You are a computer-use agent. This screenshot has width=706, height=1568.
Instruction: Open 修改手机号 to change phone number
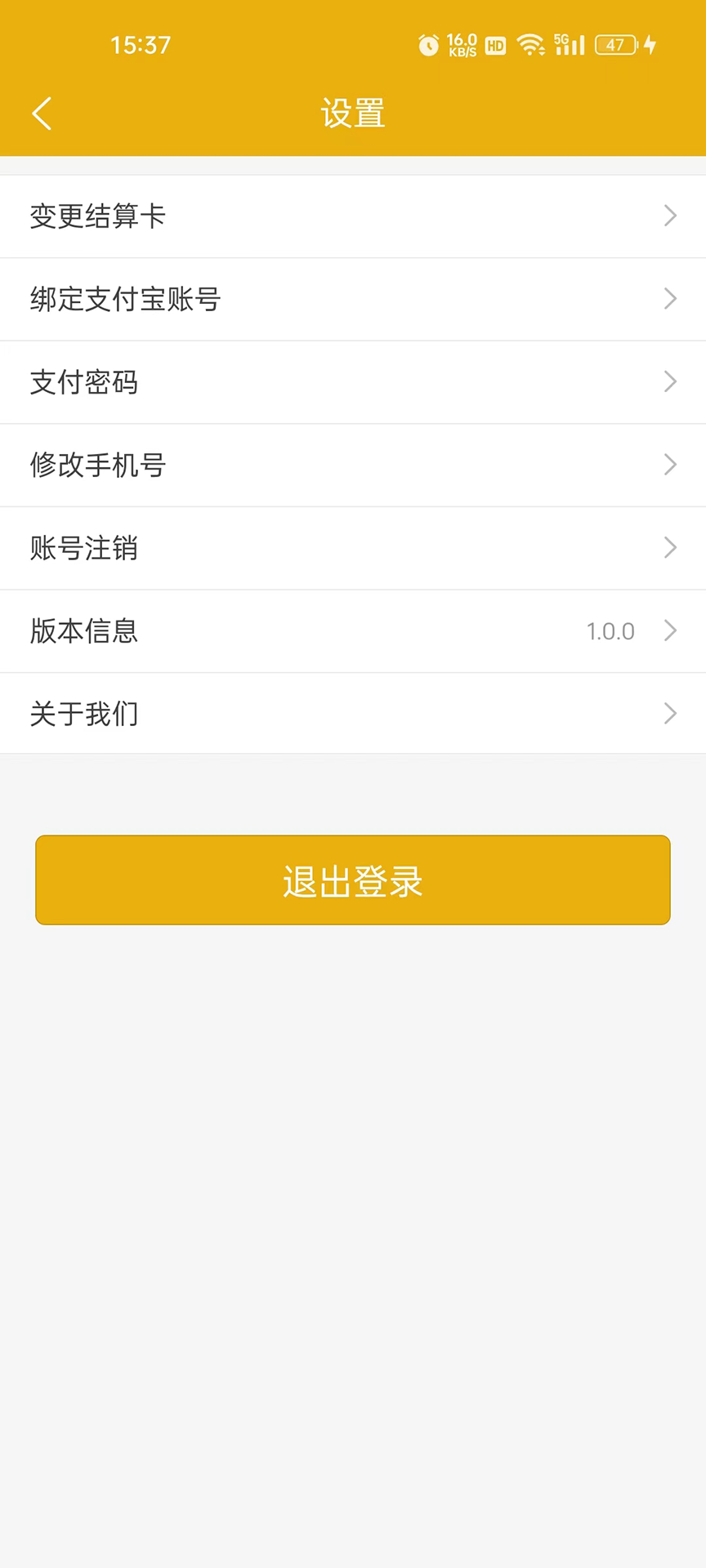click(353, 465)
